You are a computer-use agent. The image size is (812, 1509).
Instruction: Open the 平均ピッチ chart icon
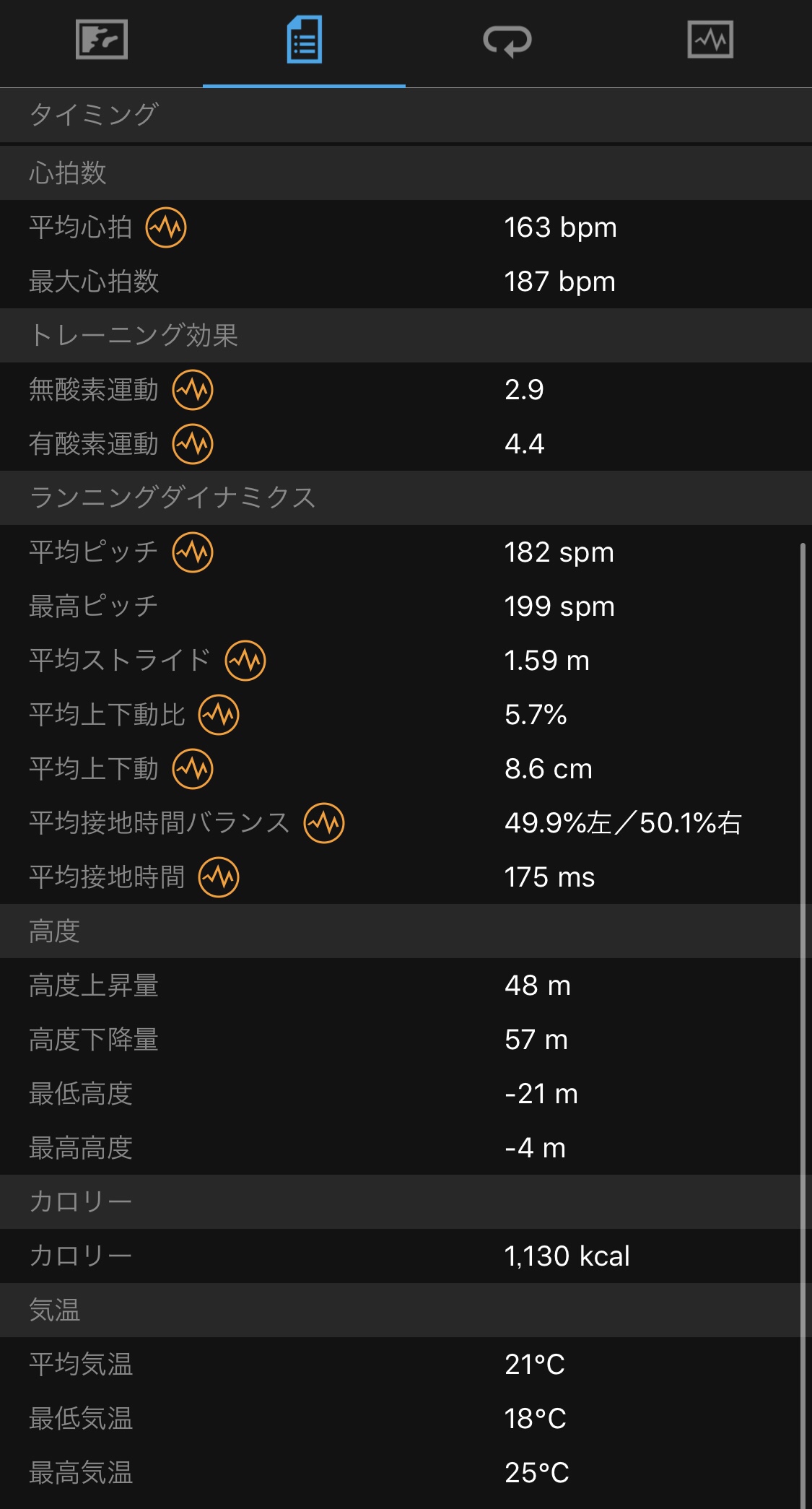(193, 552)
